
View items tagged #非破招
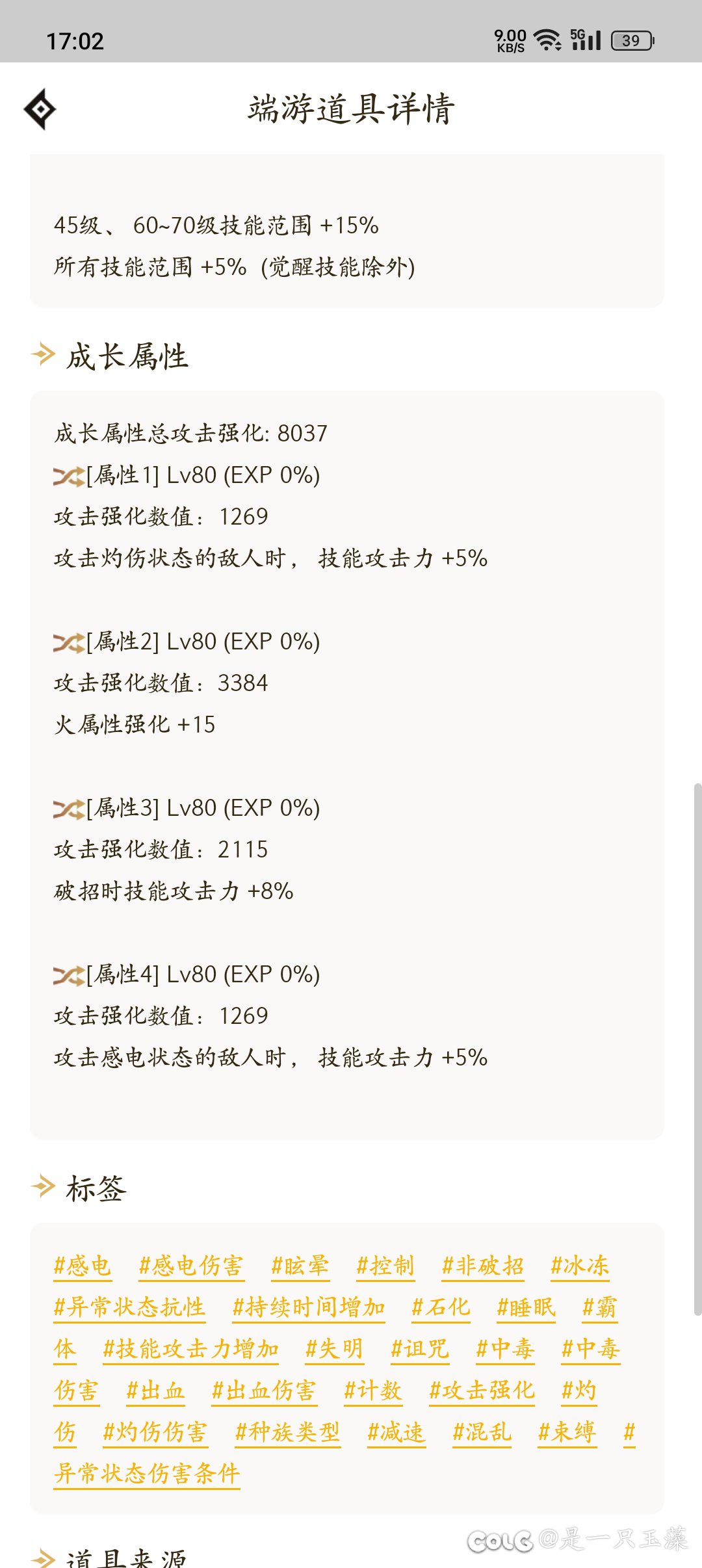tap(483, 1266)
